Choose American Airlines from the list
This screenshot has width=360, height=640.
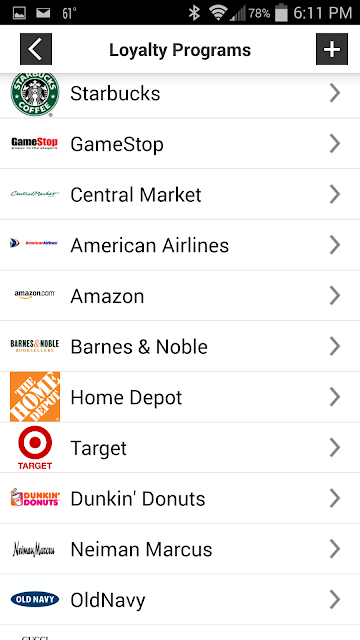180,245
